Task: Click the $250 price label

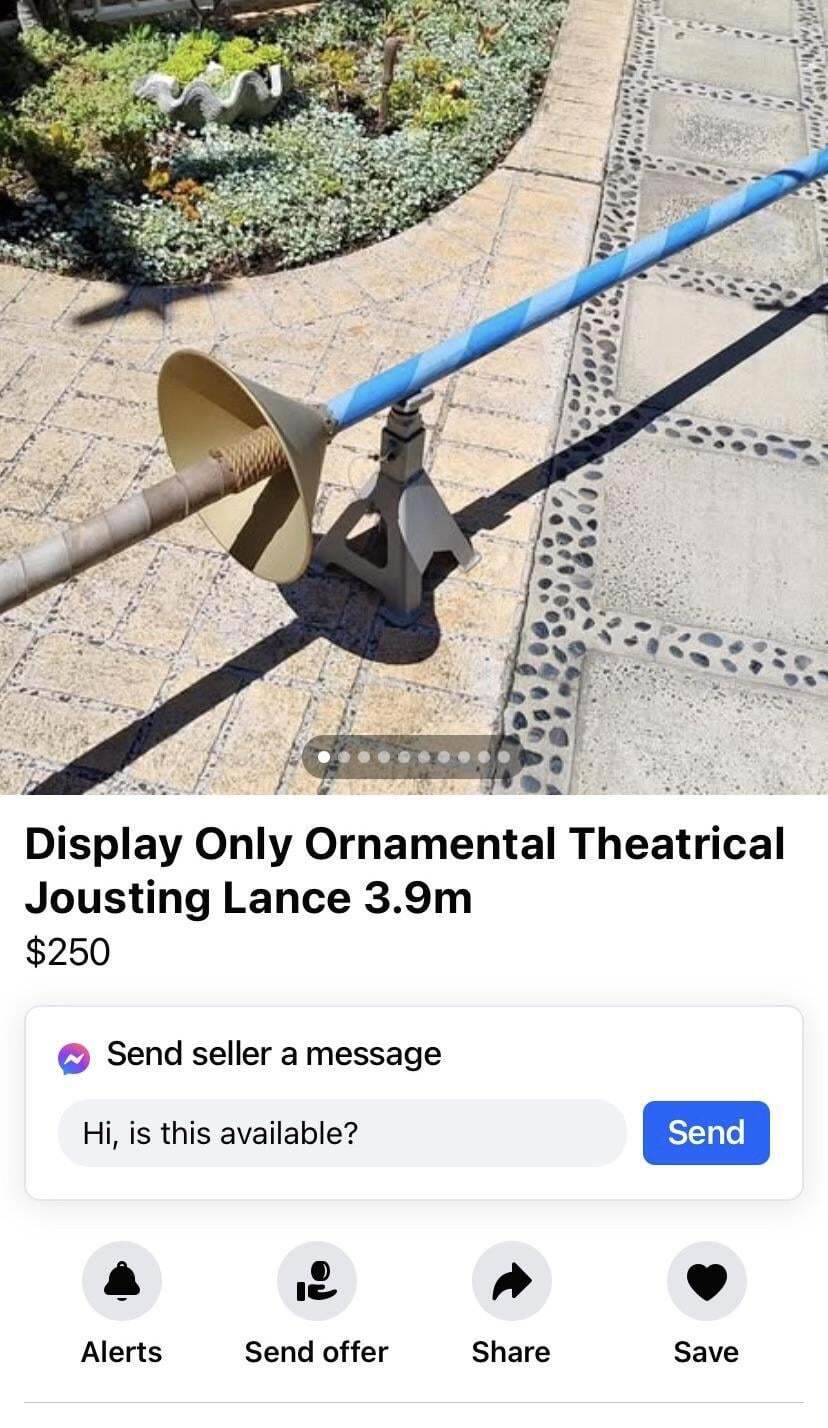Action: pos(67,952)
